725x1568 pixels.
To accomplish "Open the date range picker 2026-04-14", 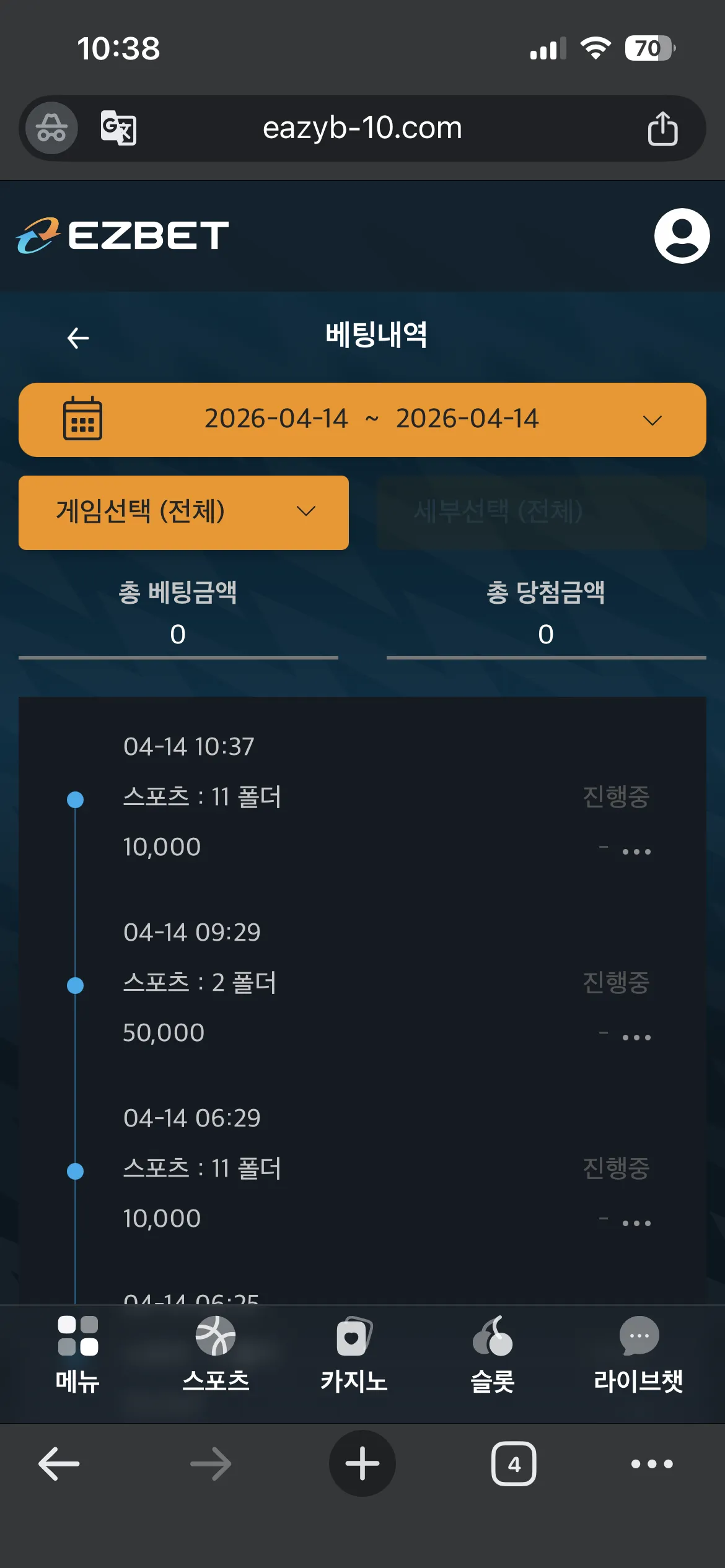I will click(x=362, y=420).
